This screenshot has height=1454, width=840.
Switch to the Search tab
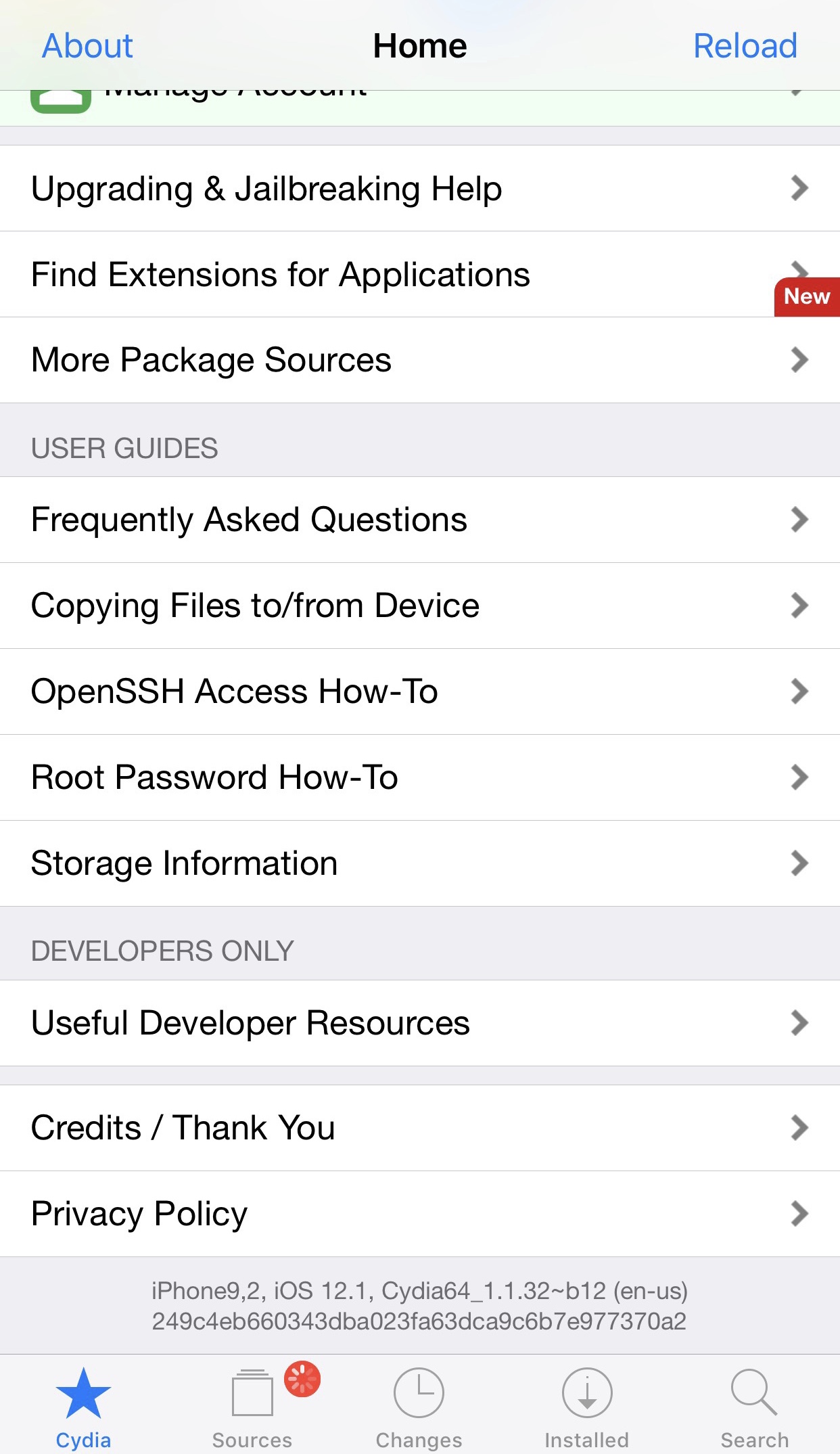(754, 1407)
